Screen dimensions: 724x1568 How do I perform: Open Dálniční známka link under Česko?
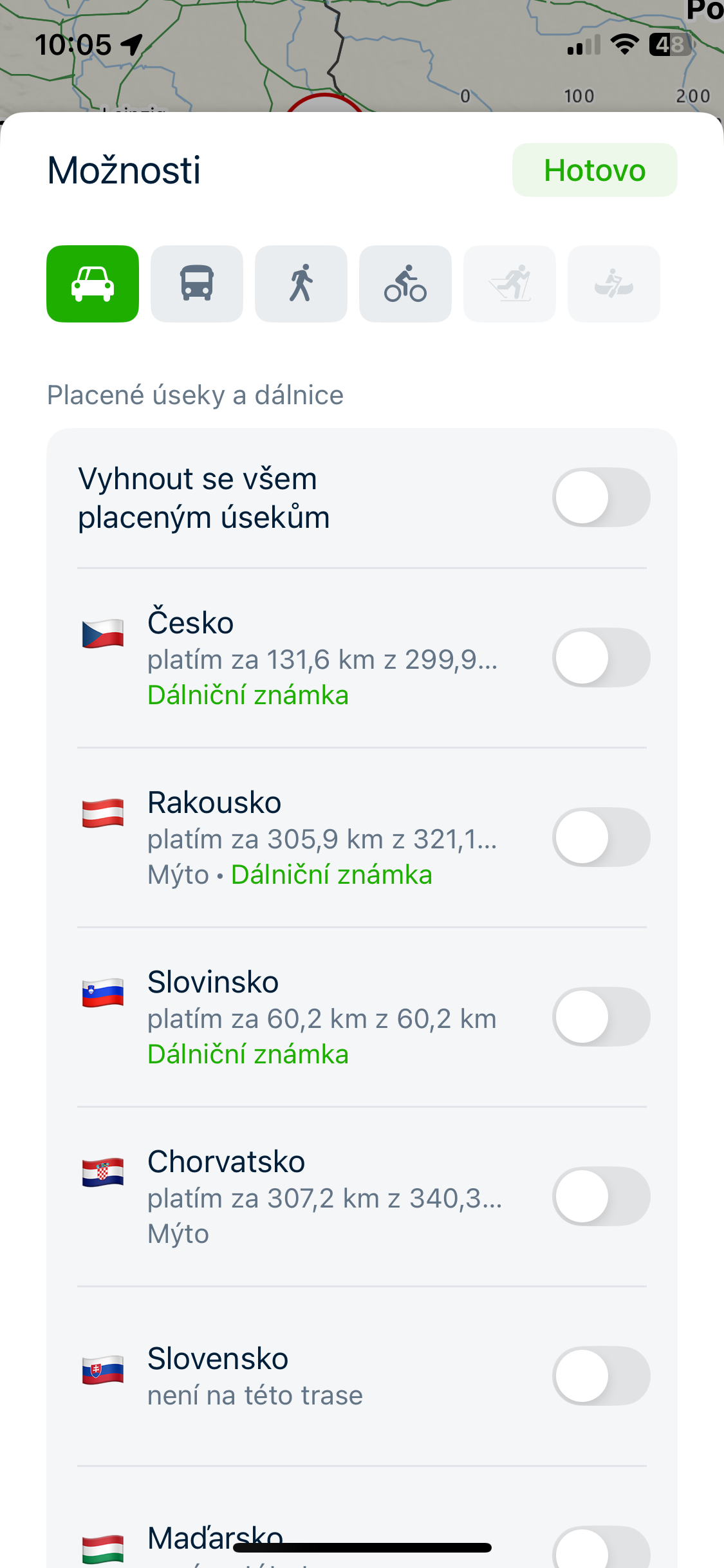click(248, 695)
